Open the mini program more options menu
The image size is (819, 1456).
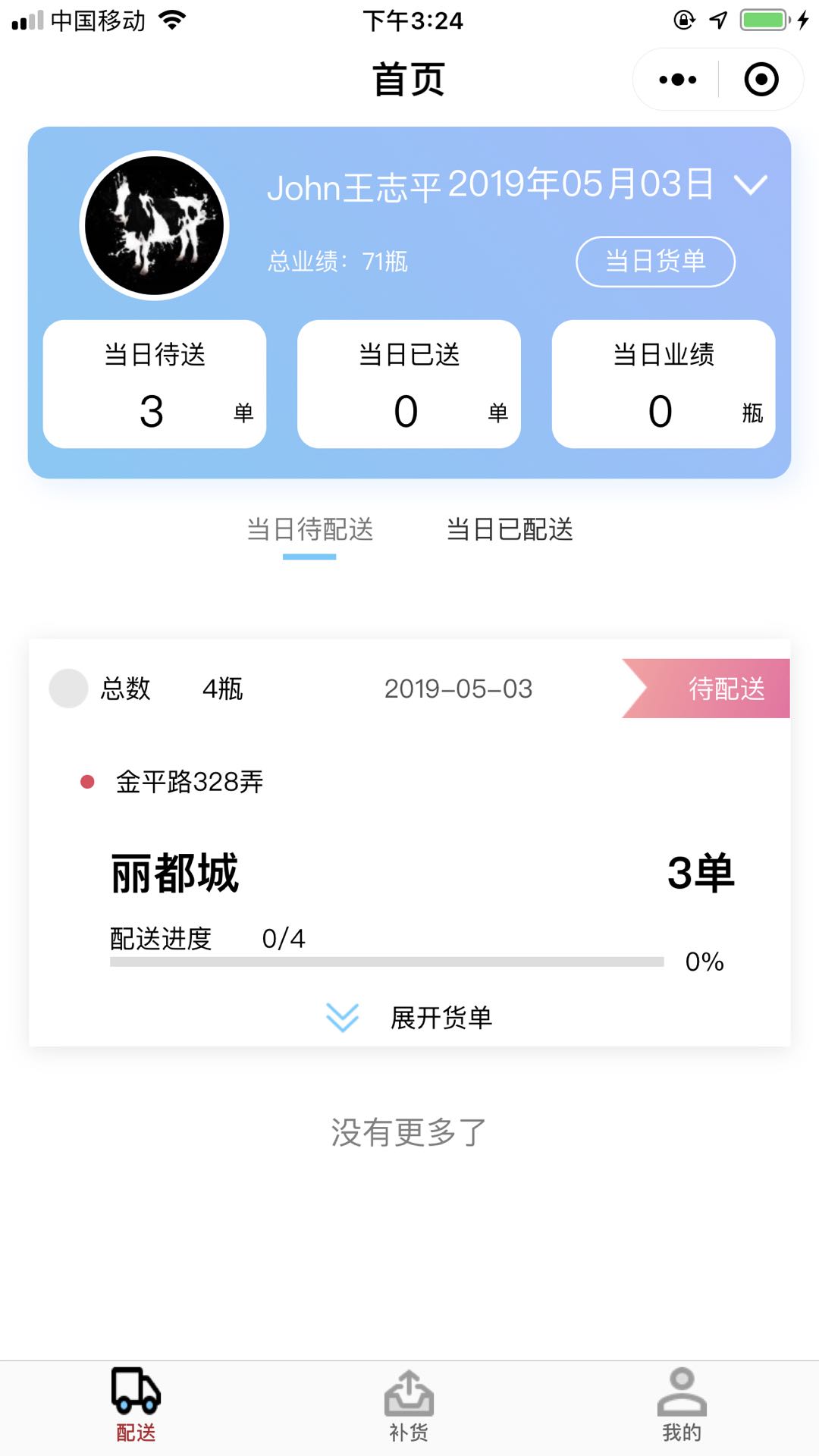pyautogui.click(x=677, y=80)
